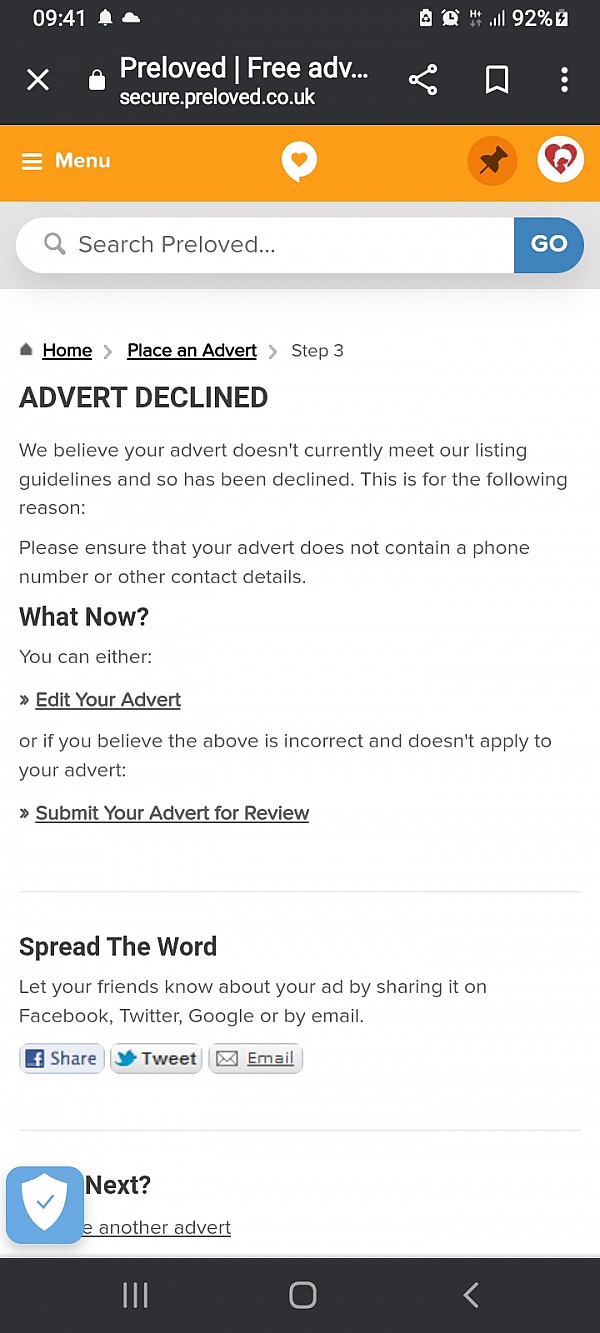This screenshot has width=600, height=1333.
Task: Select Edit Your Advert
Action: click(x=108, y=700)
